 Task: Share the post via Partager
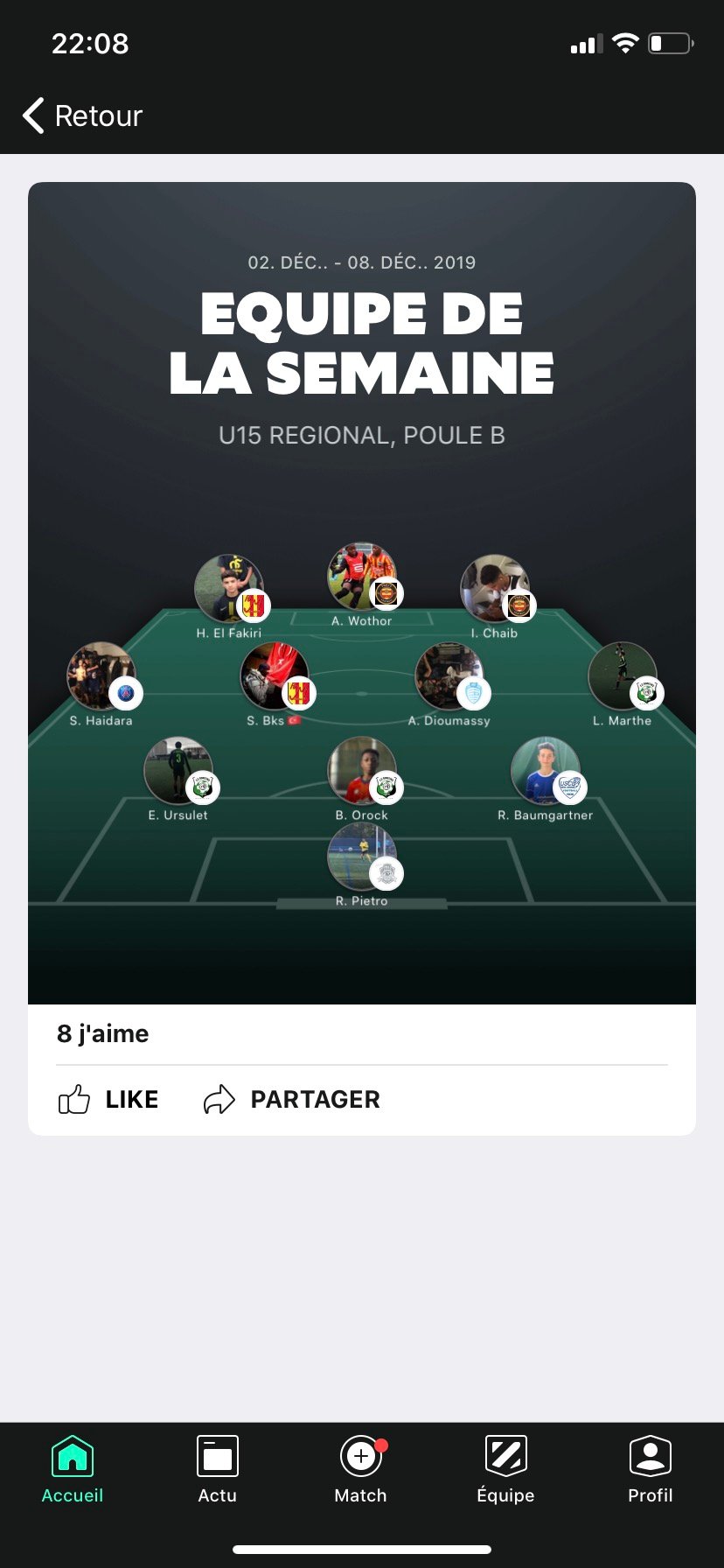coord(292,1099)
